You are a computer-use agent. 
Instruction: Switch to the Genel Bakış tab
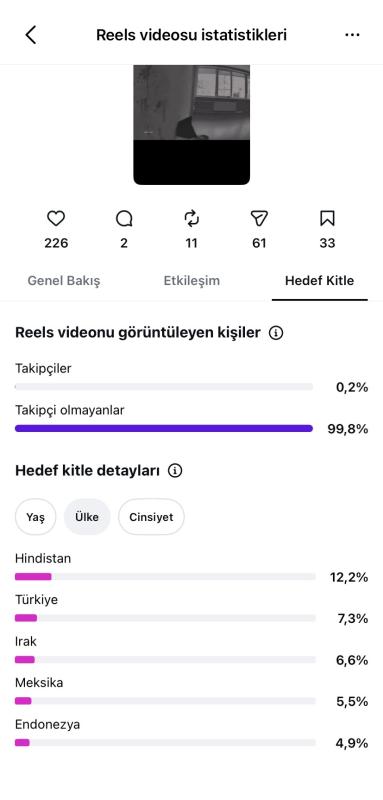(64, 281)
